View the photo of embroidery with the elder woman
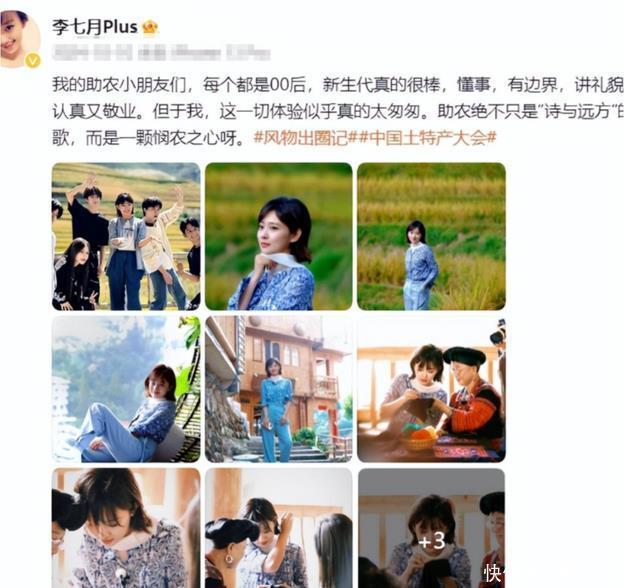 pyautogui.click(x=431, y=389)
